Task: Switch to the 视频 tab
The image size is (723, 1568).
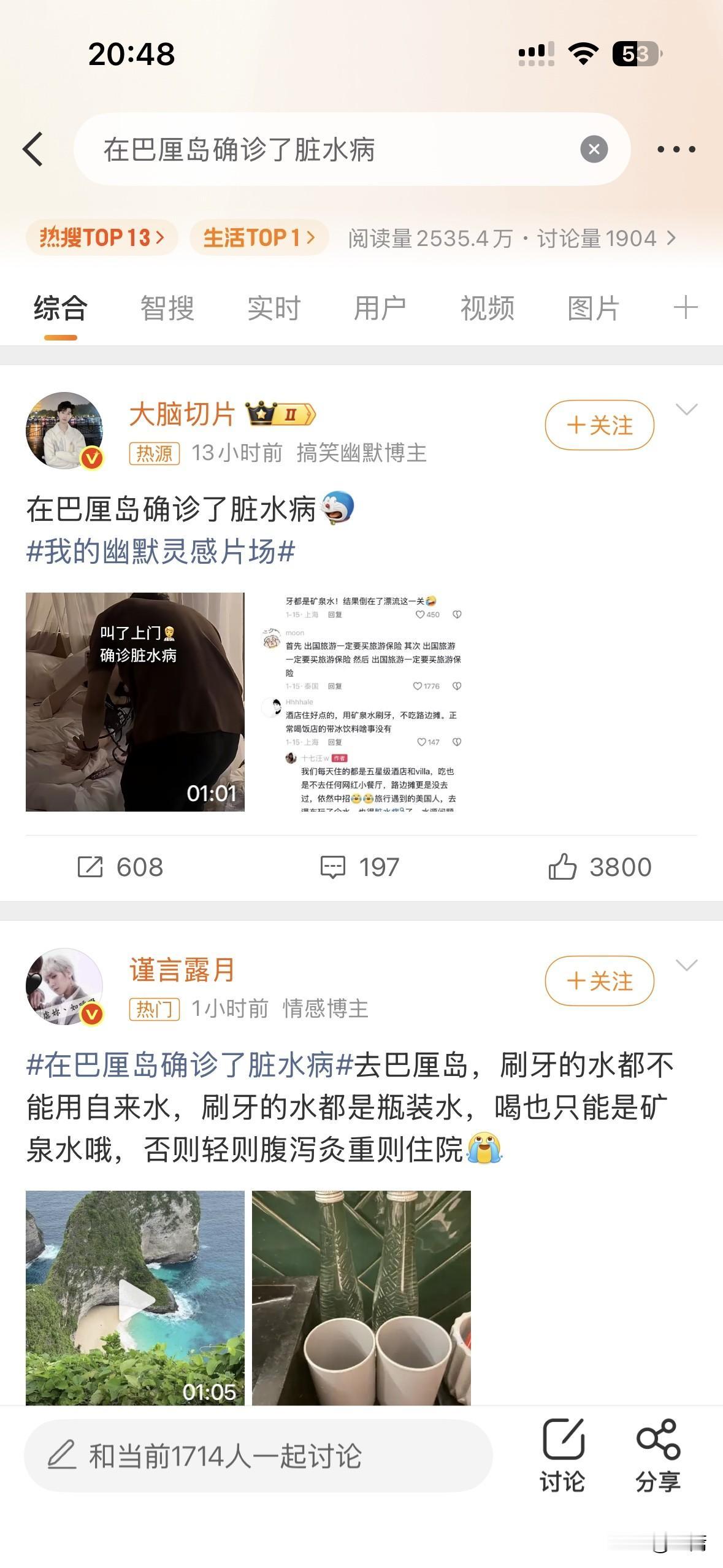Action: tap(487, 309)
